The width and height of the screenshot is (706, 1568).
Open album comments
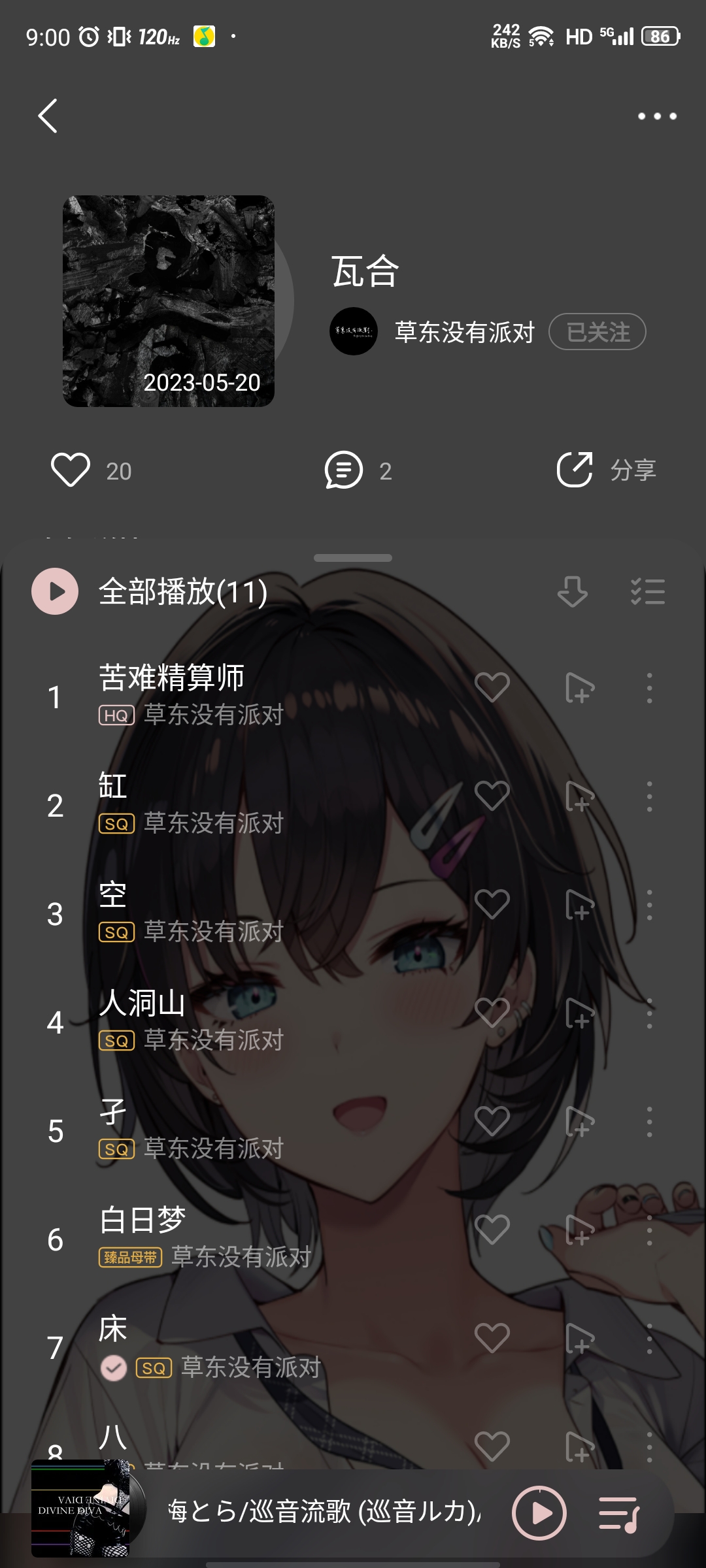(344, 470)
